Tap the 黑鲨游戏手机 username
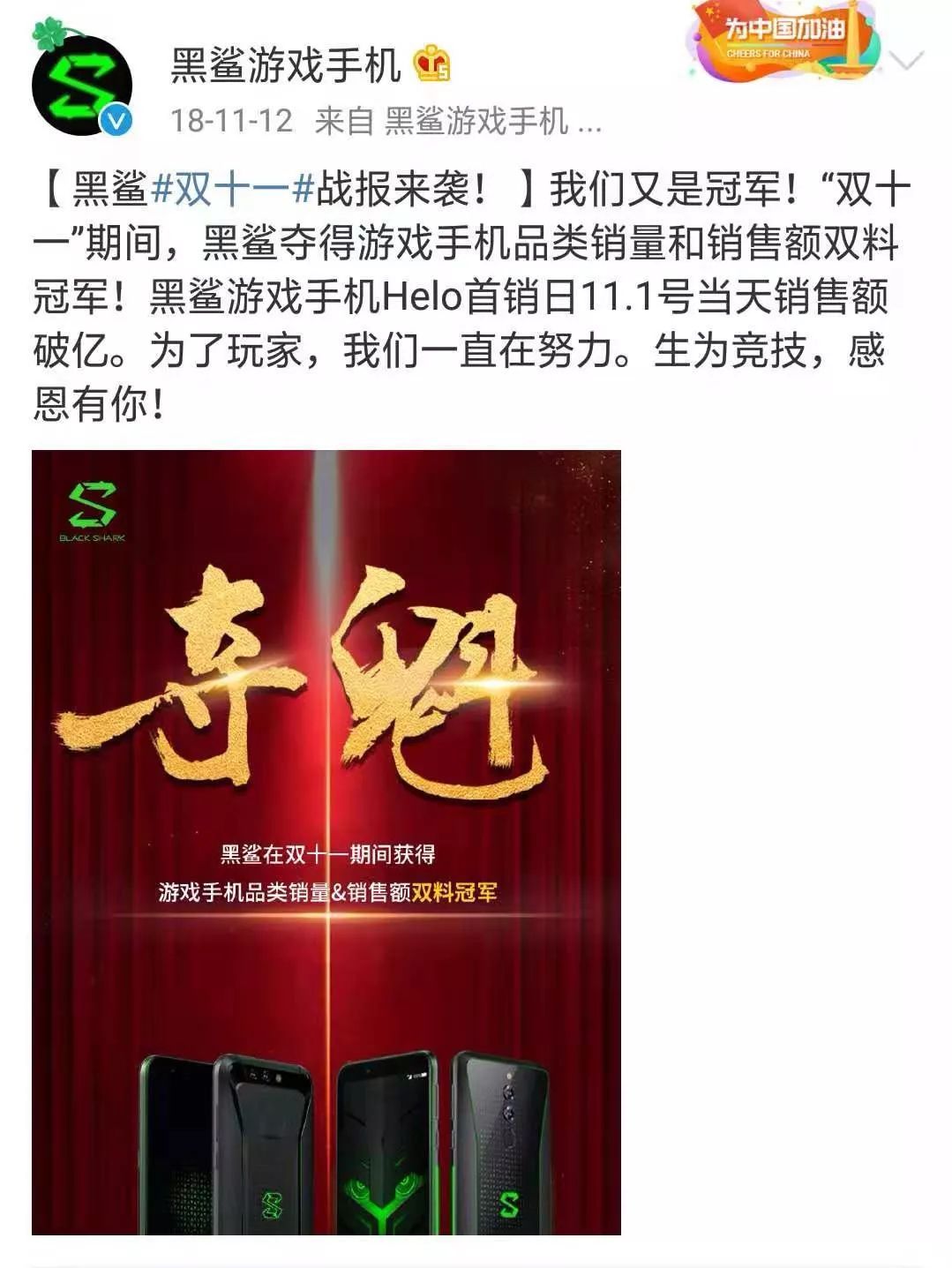The width and height of the screenshot is (952, 1268). [x=285, y=65]
